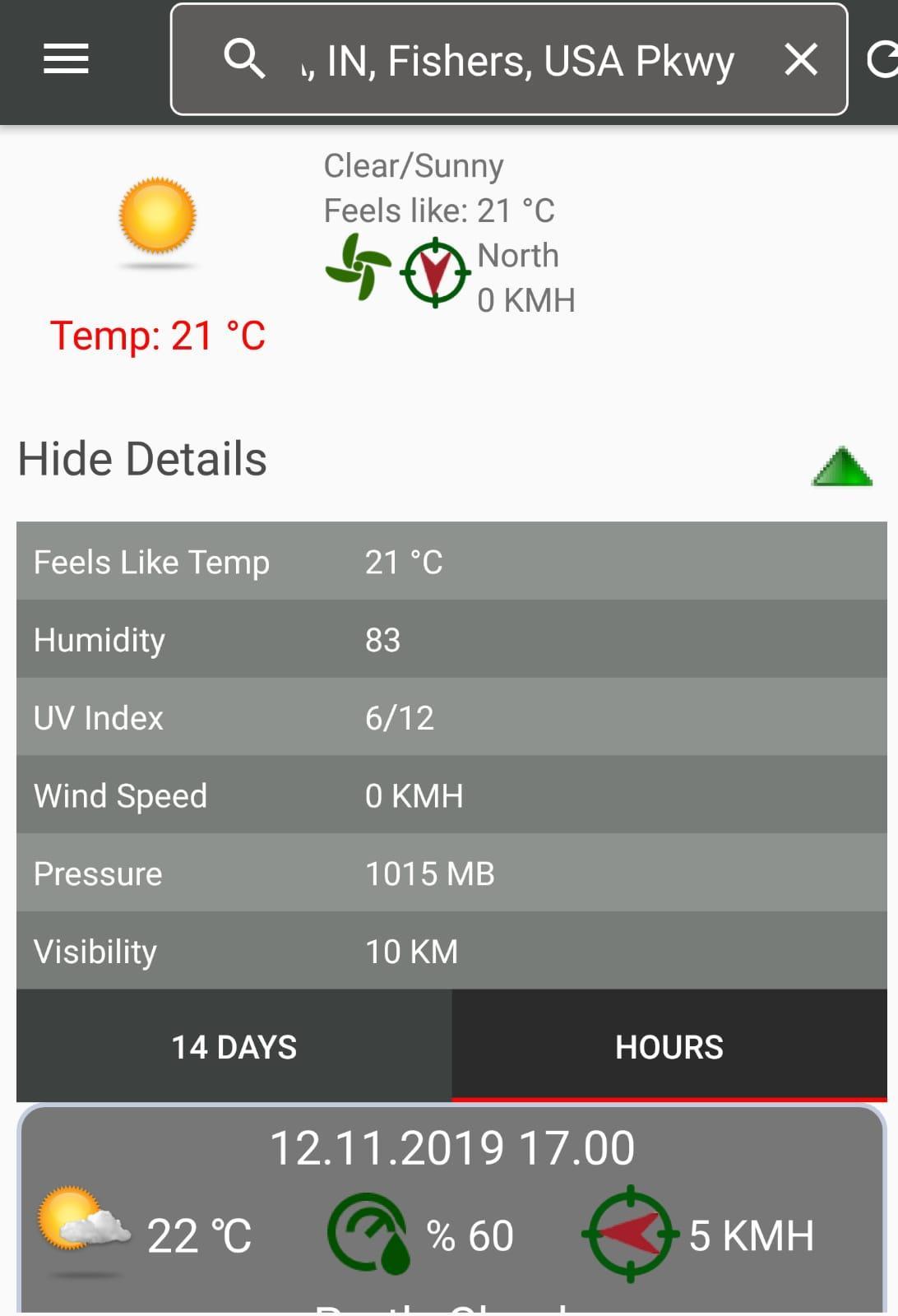Collapse details using the green arrow
898x1316 pixels.
840,469
